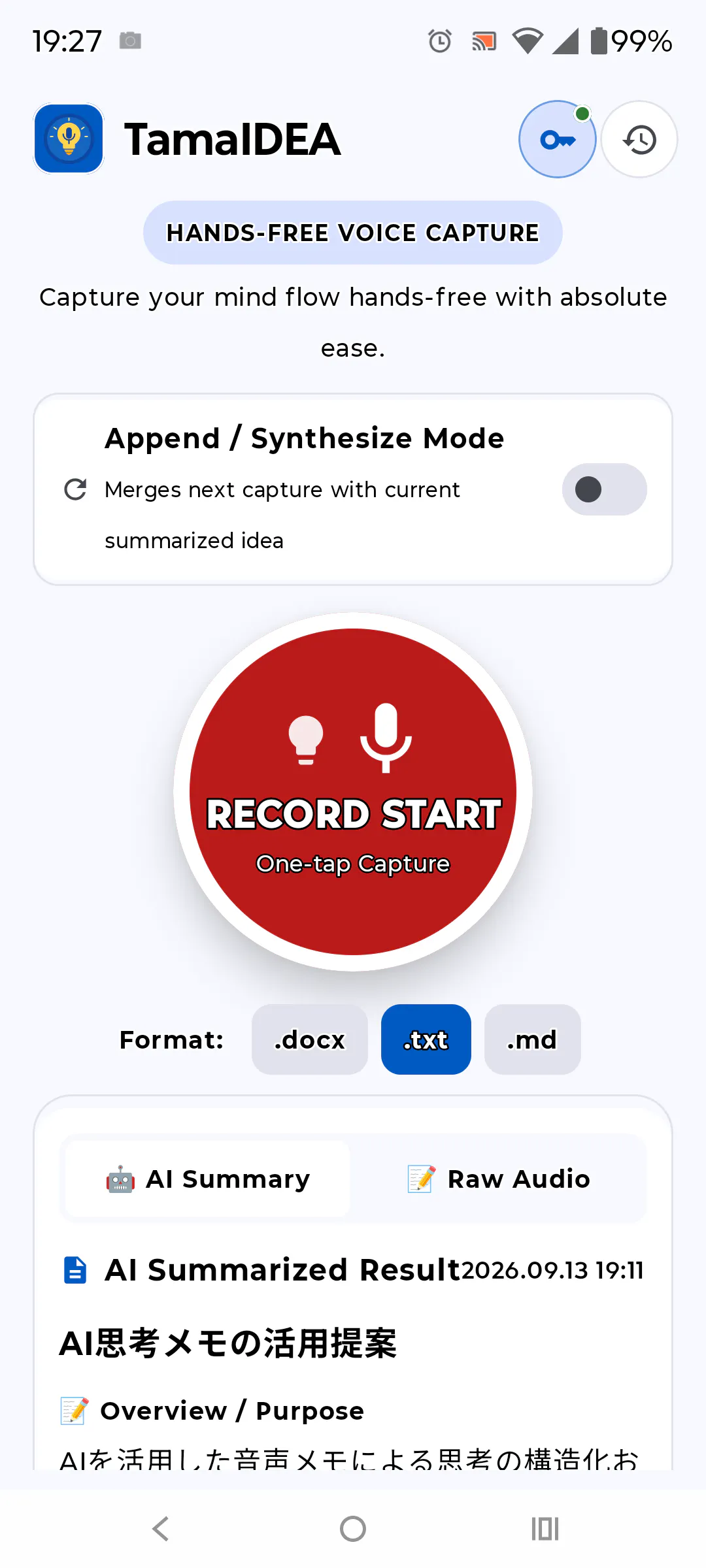706x1568 pixels.
Task: Select the .docx format
Action: [x=310, y=1039]
